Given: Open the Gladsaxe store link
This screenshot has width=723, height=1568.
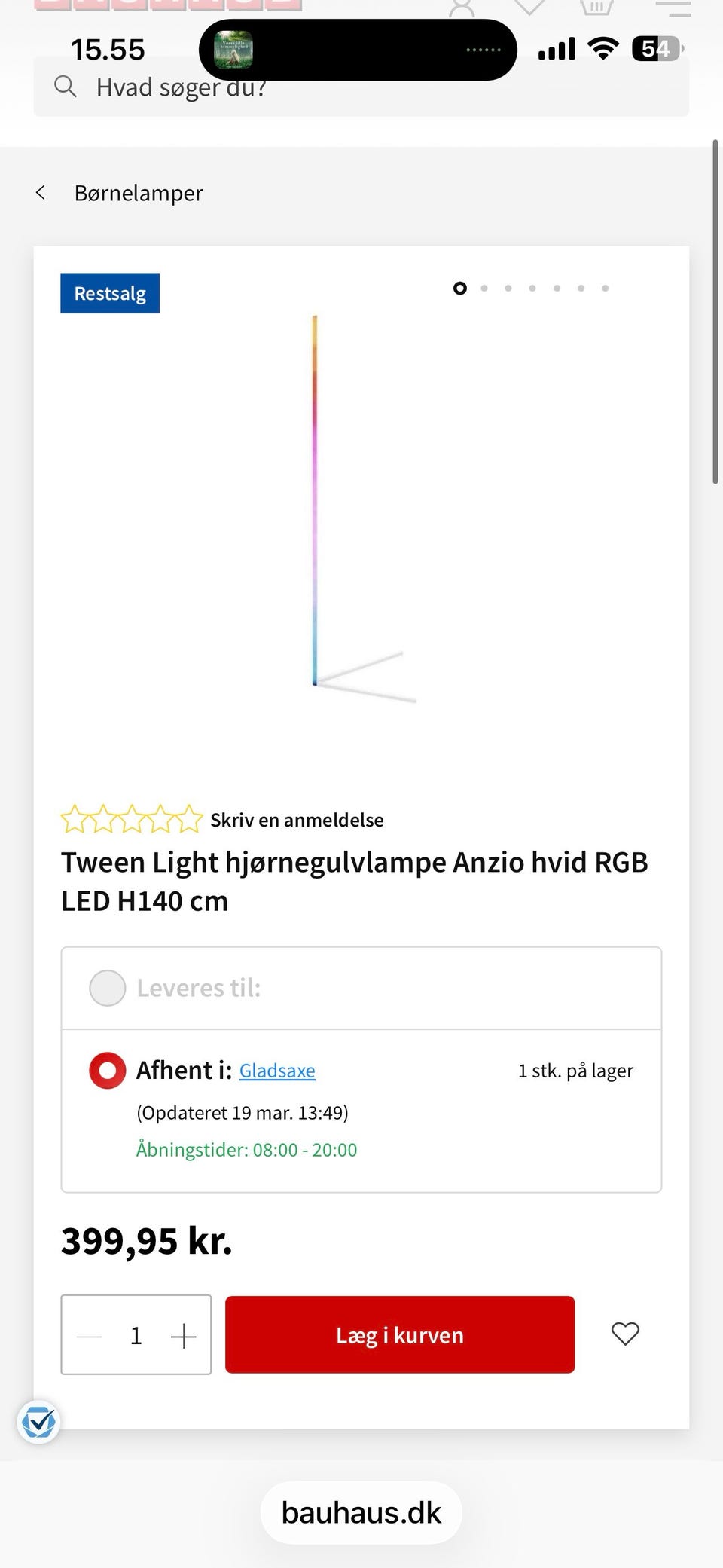Looking at the screenshot, I should (x=277, y=1070).
